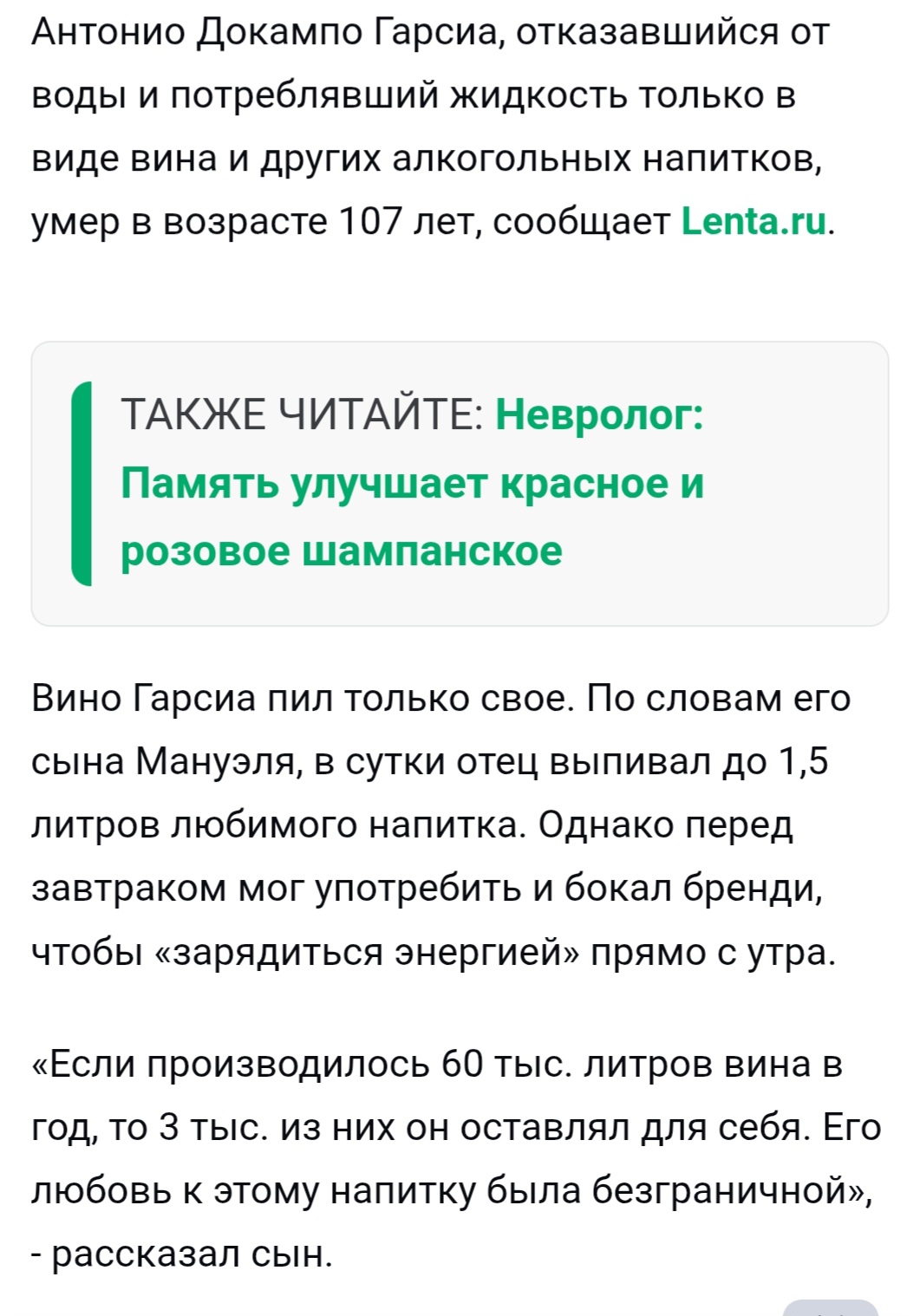Open the red and pink champagne article
Screen dimensions: 920x1316
pyautogui.click(x=412, y=483)
